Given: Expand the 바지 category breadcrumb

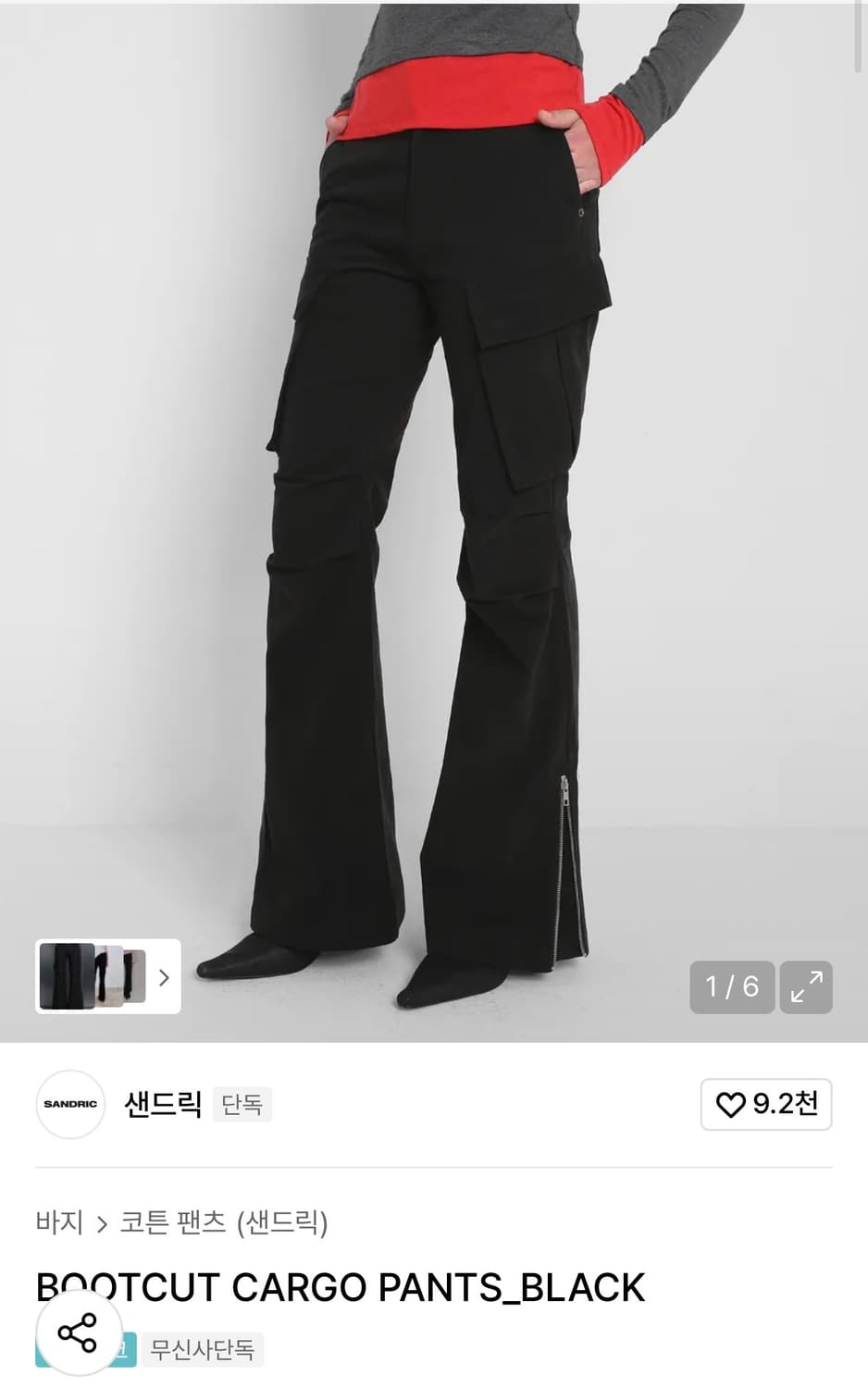Looking at the screenshot, I should pos(58,1223).
